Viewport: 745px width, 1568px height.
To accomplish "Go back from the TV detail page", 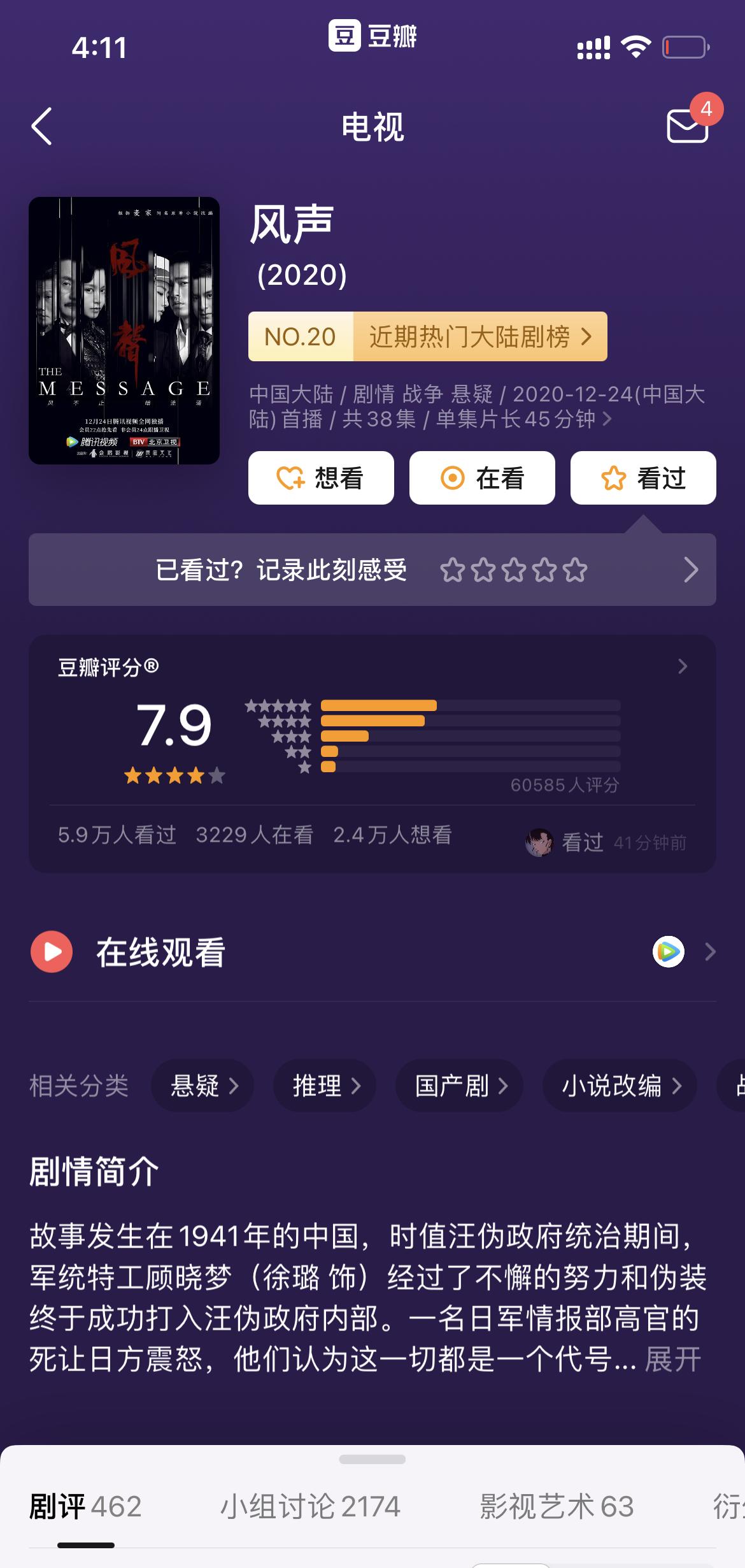I will pos(42,126).
